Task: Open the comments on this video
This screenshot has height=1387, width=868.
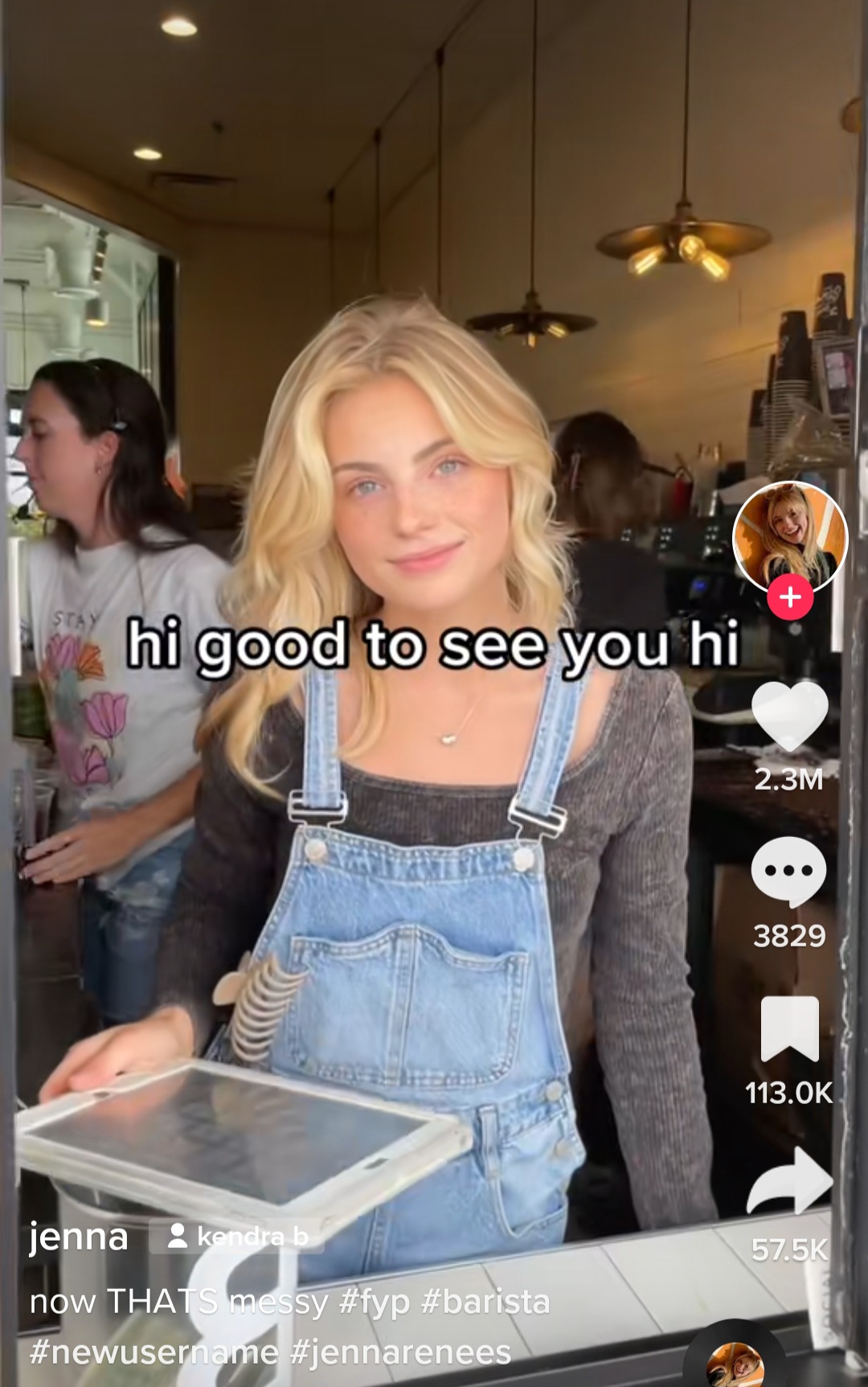Action: point(788,871)
